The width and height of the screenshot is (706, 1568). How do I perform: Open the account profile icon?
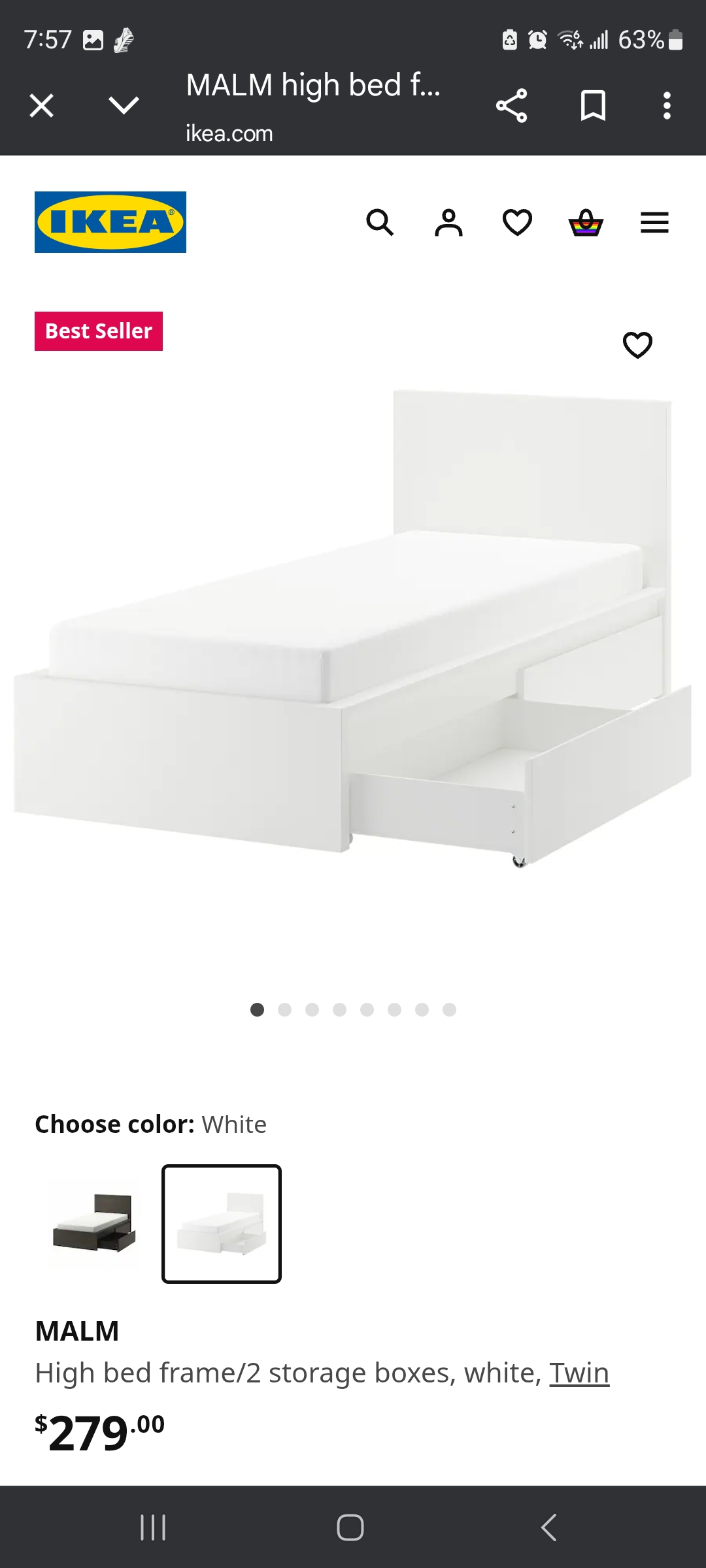click(448, 223)
